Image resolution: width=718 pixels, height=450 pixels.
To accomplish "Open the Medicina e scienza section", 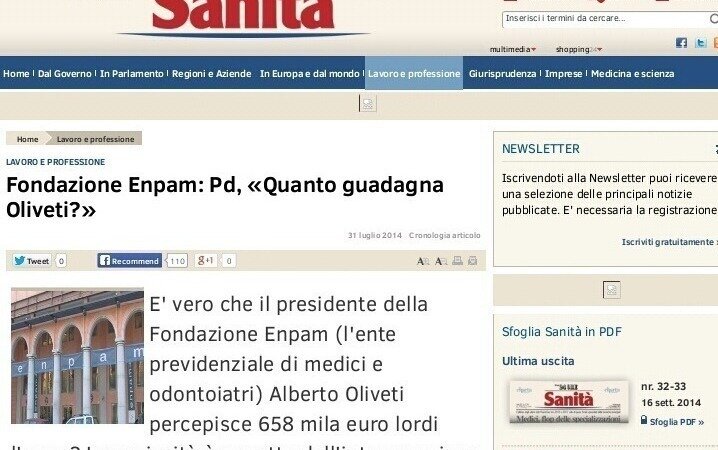I will (632, 73).
